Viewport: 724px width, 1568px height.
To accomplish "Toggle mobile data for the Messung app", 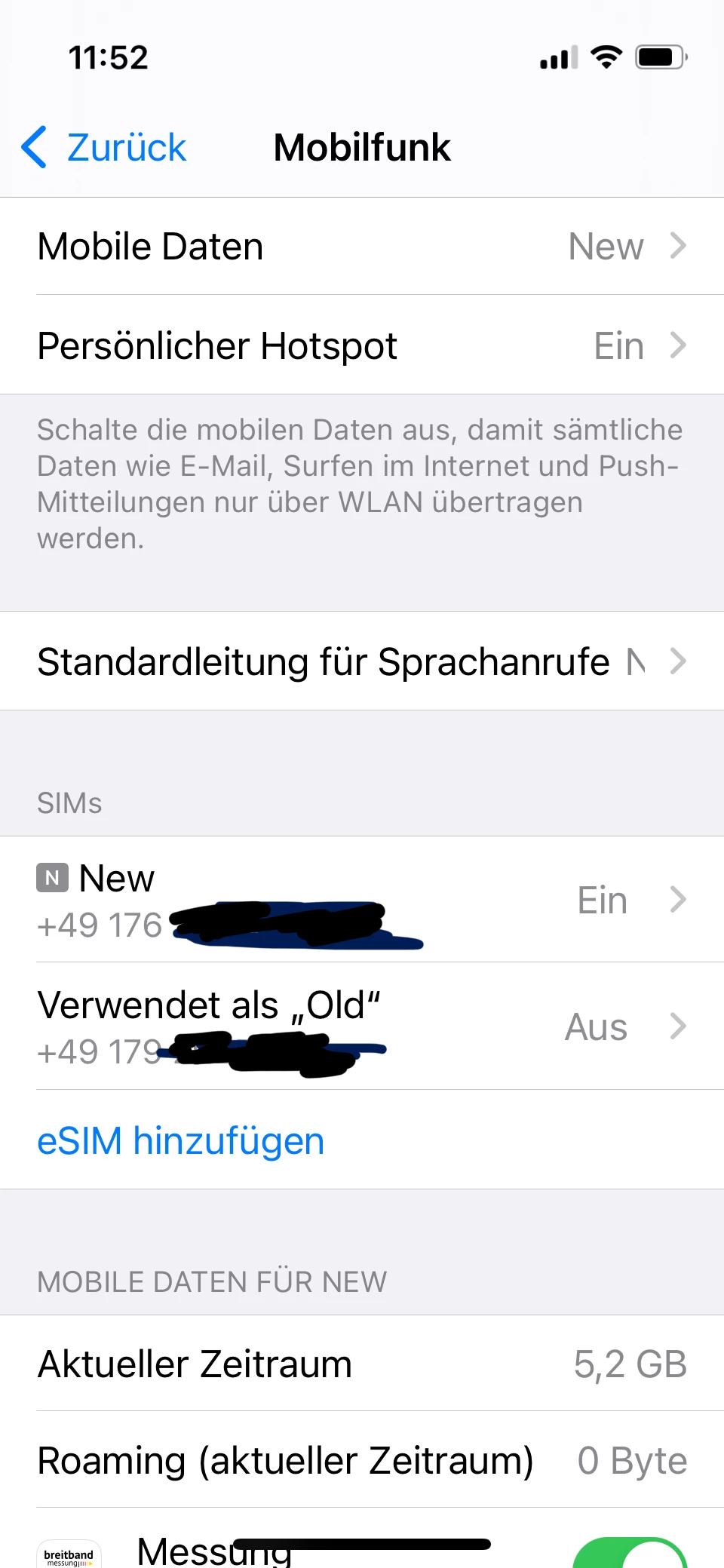I will click(x=630, y=1554).
